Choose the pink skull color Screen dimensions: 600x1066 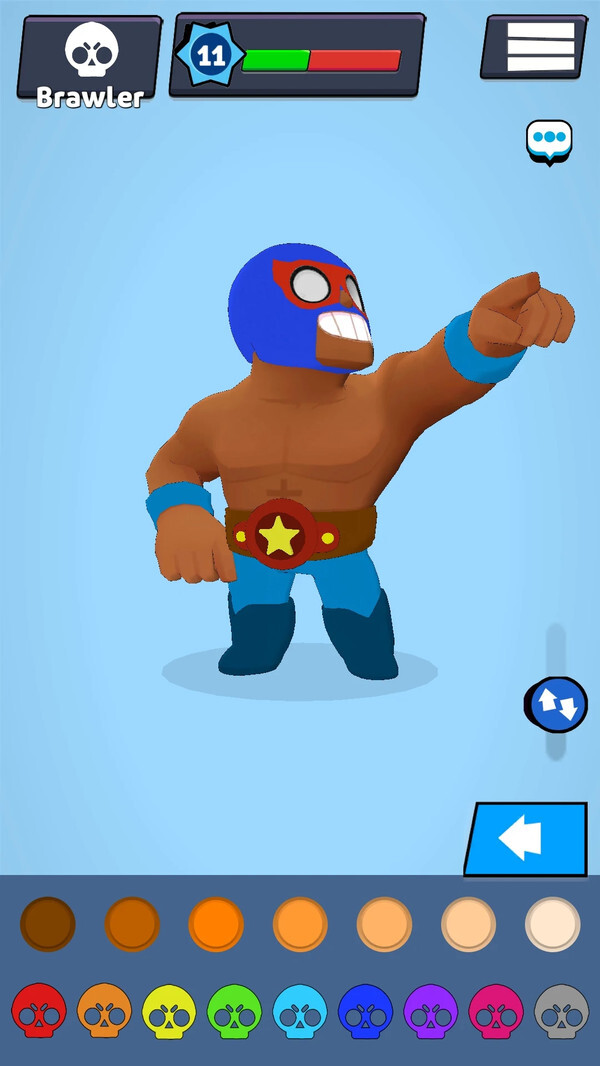pyautogui.click(x=496, y=1011)
